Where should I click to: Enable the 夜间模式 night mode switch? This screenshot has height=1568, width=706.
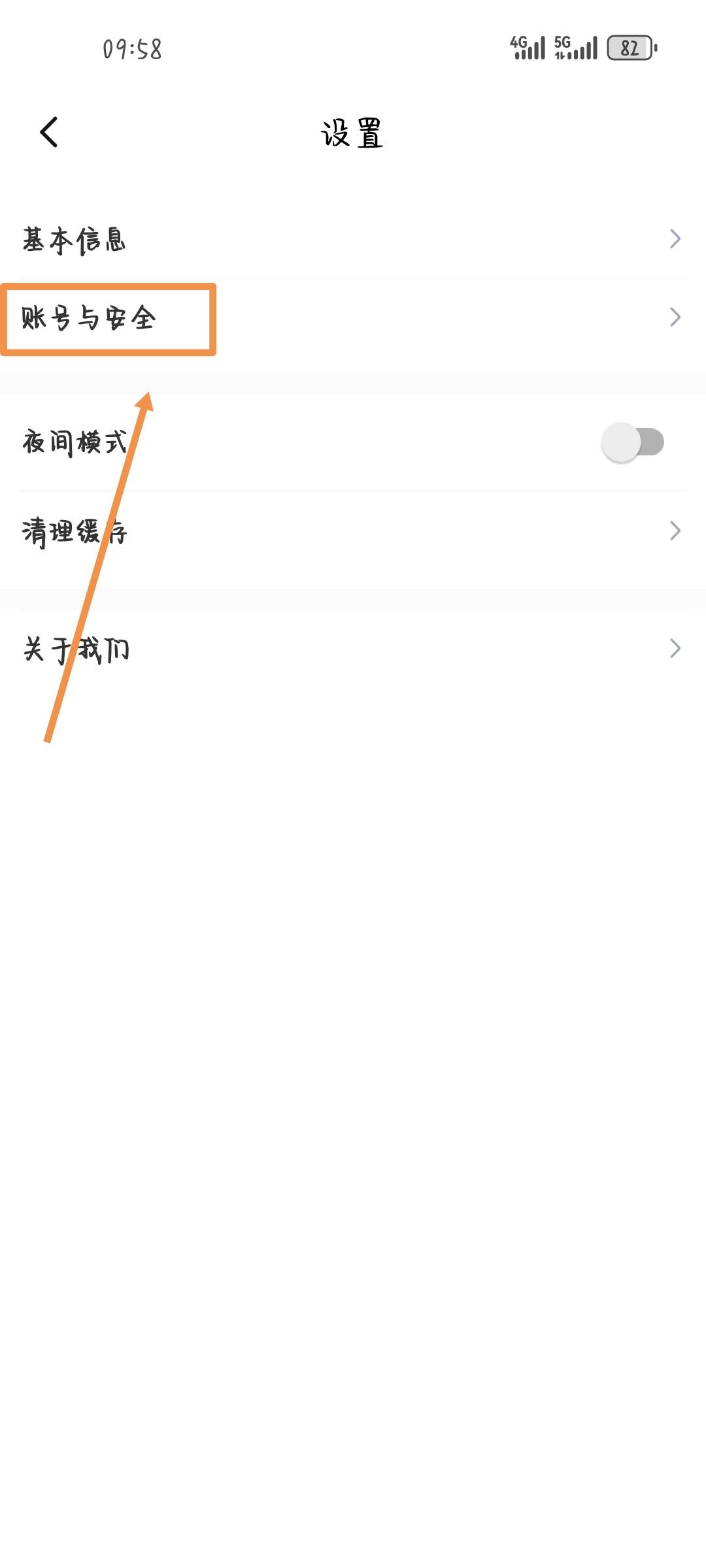point(631,442)
